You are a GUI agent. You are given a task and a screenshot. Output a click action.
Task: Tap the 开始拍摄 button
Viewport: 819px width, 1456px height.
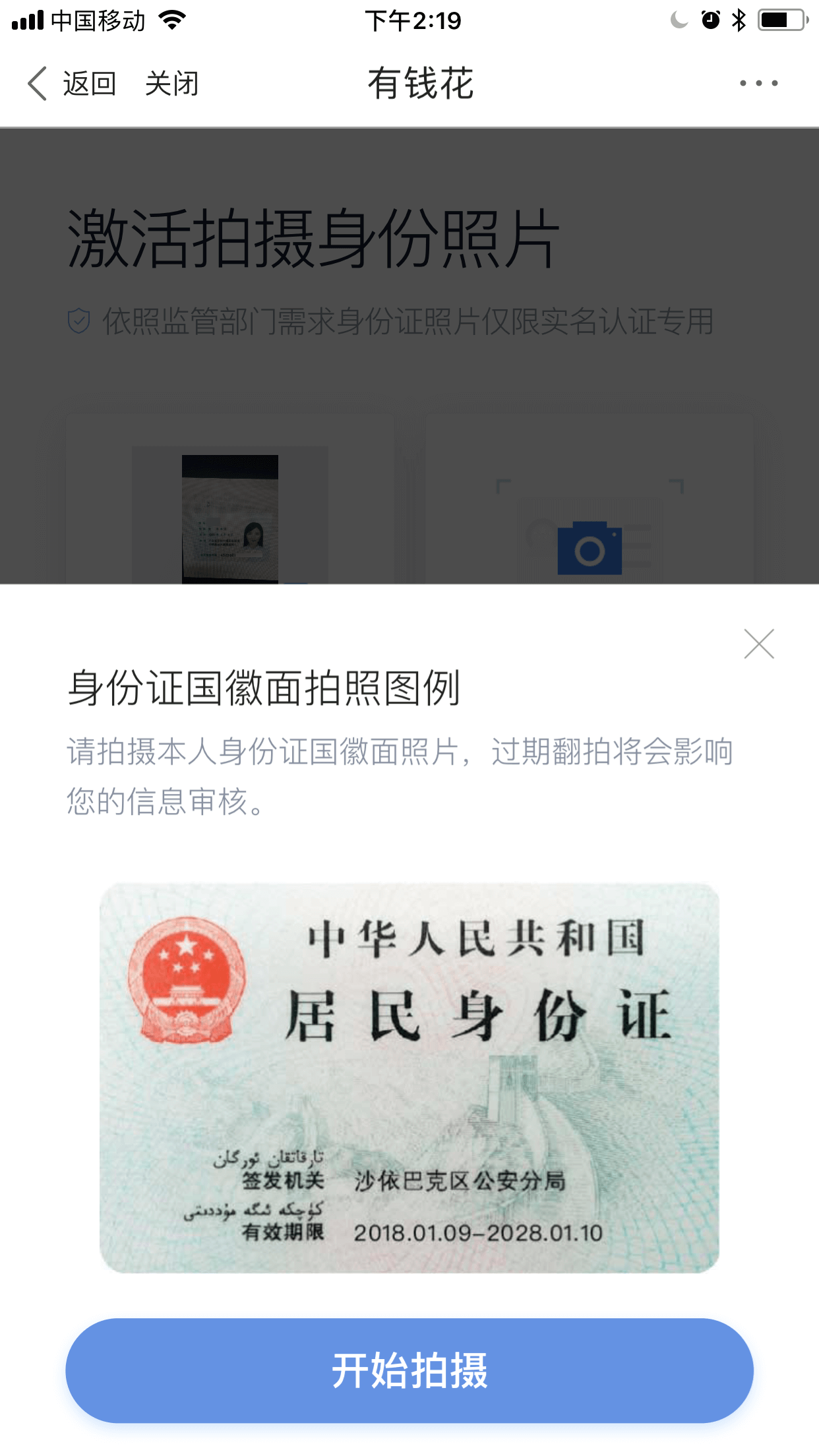(x=409, y=1370)
